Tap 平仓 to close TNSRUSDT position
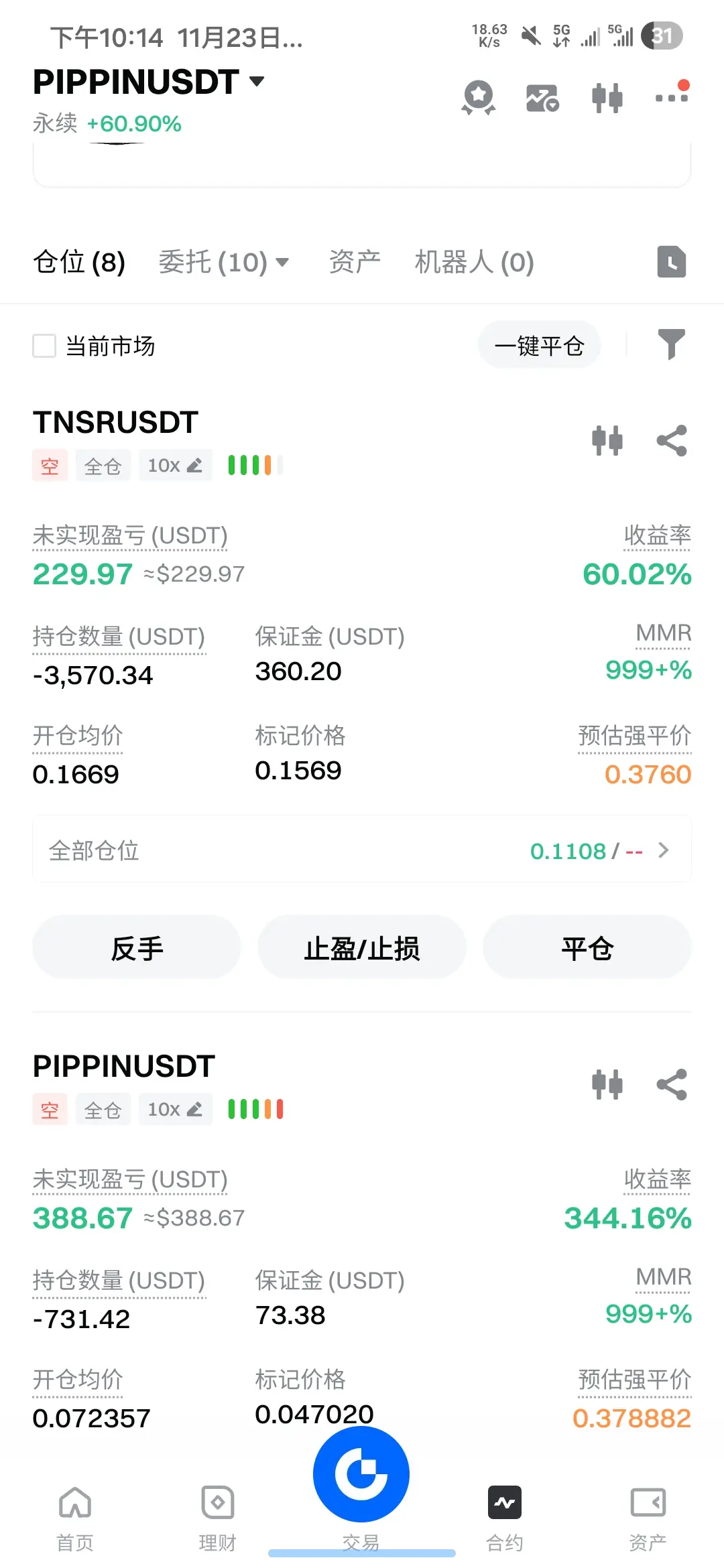Image resolution: width=724 pixels, height=1568 pixels. [x=587, y=948]
